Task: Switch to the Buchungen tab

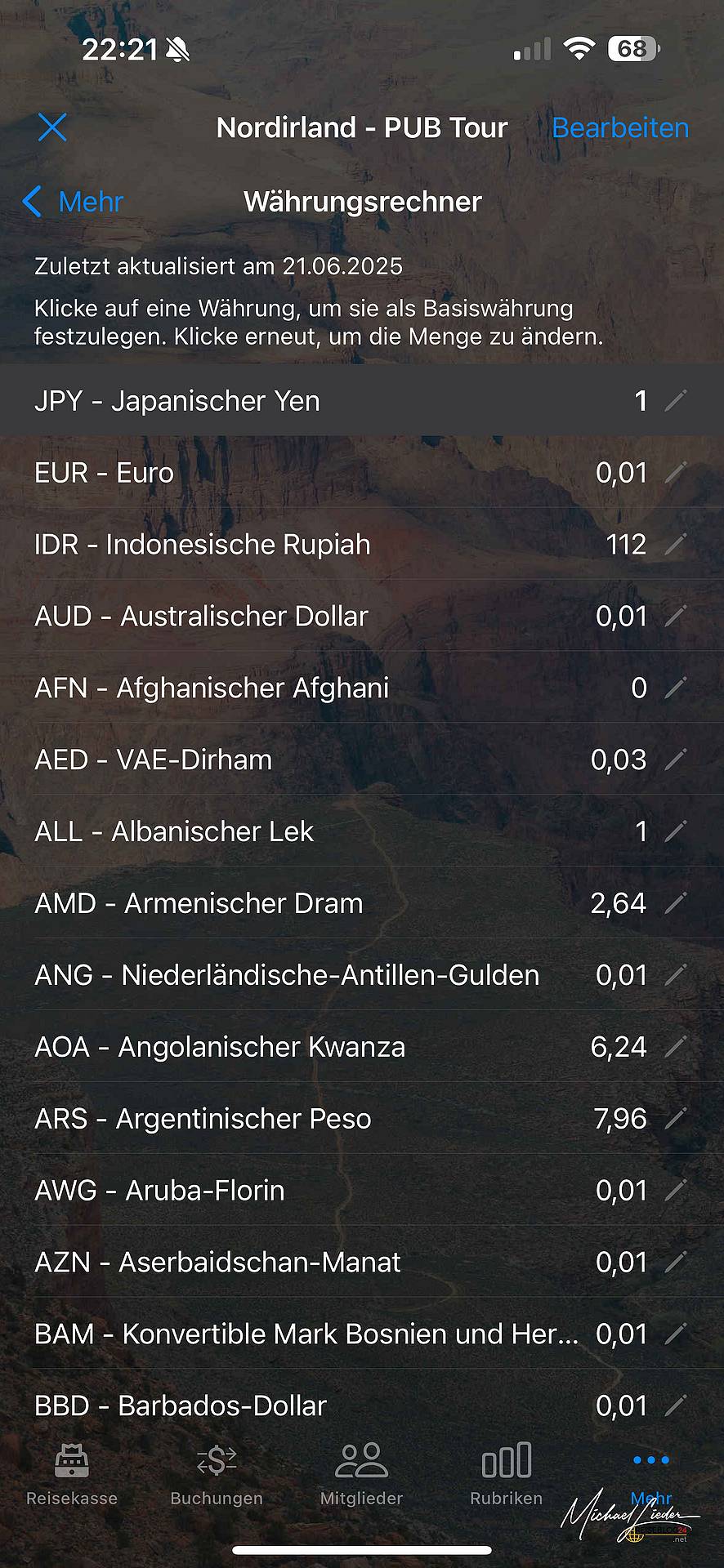Action: [x=217, y=1474]
